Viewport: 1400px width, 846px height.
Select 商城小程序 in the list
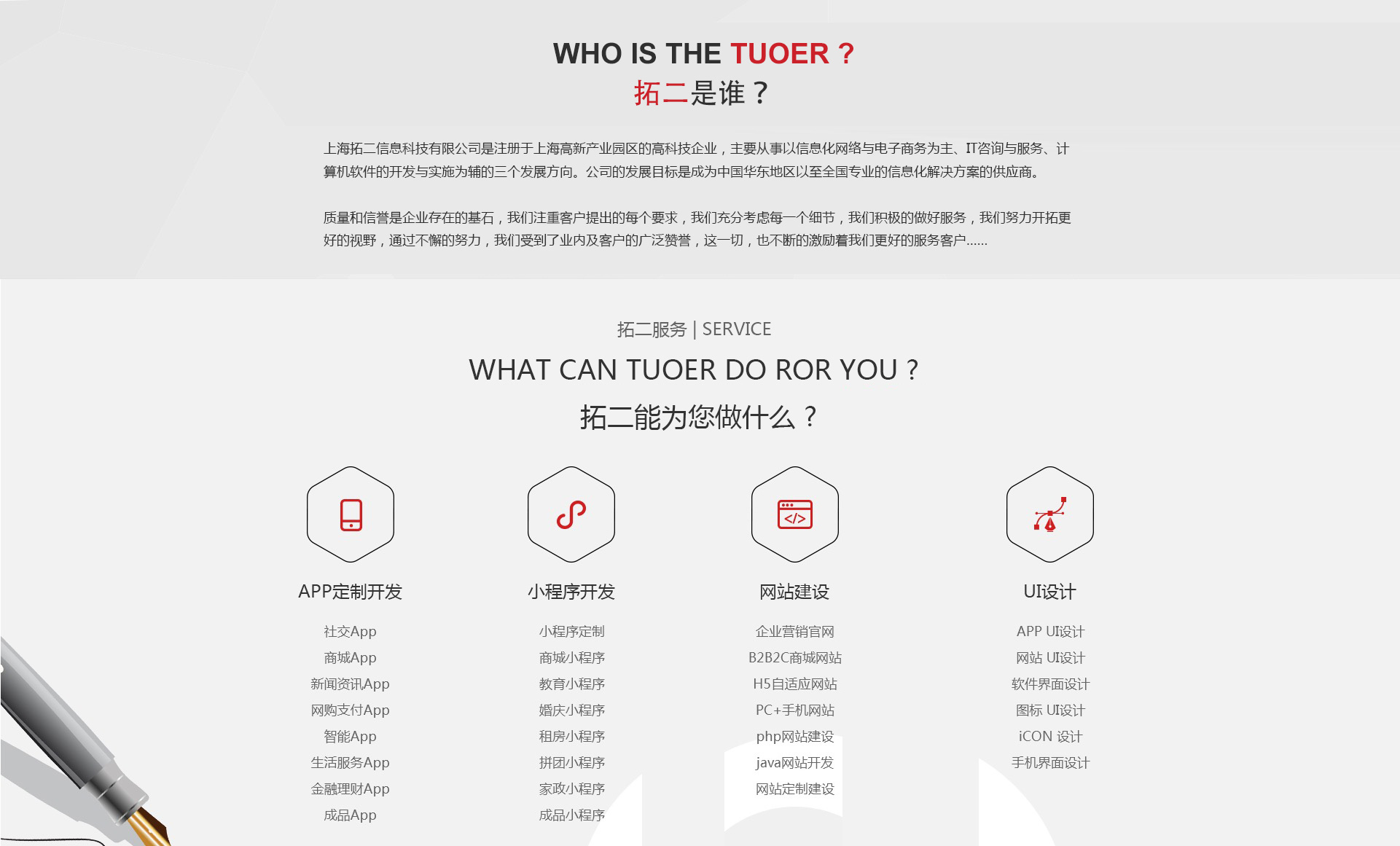pyautogui.click(x=572, y=658)
